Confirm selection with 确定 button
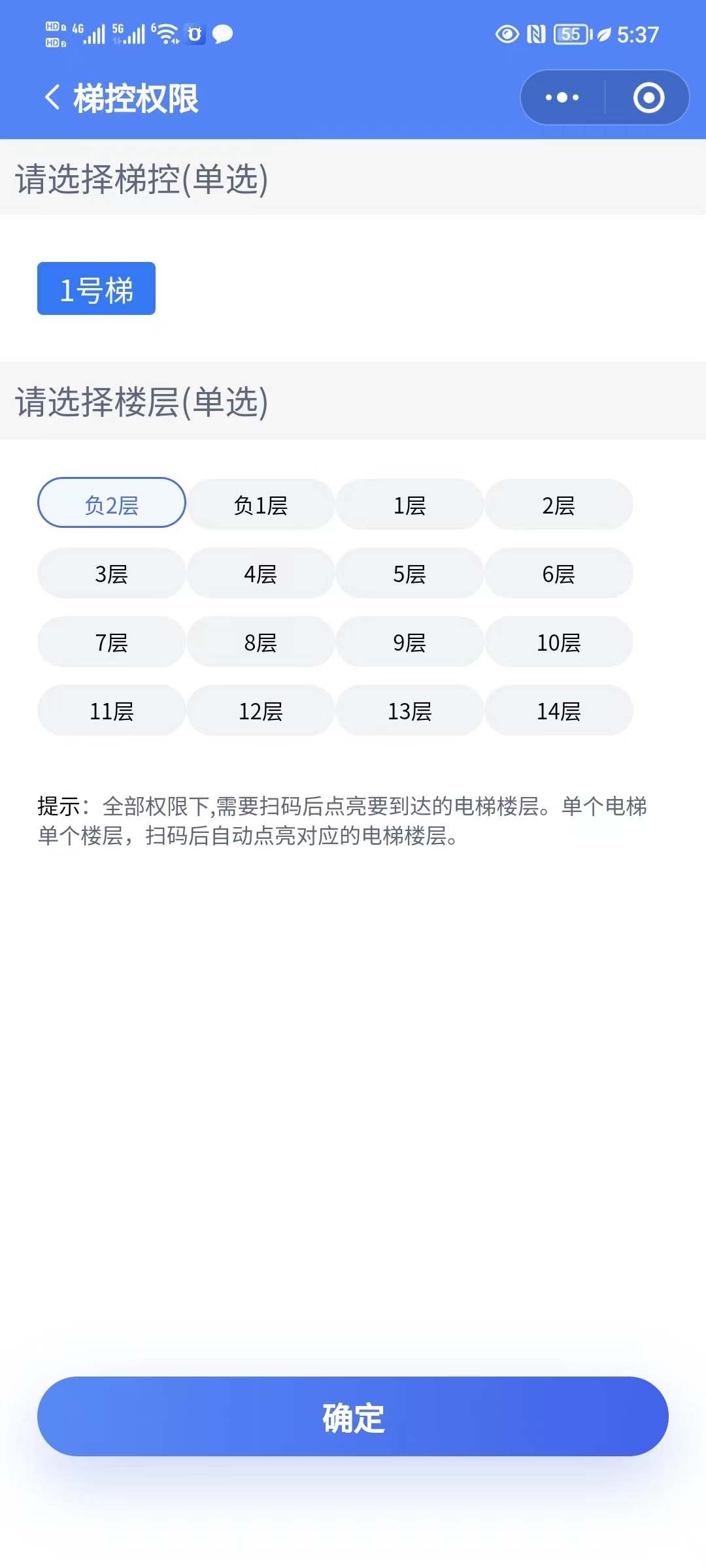 tap(353, 1416)
